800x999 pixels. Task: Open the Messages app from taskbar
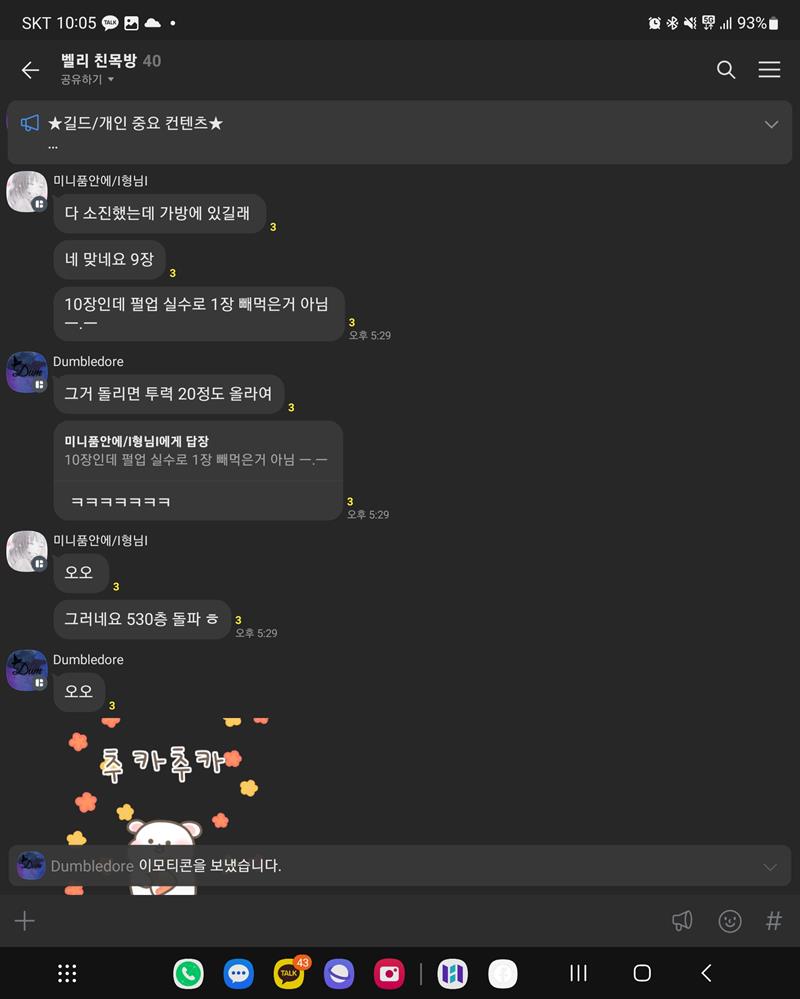pos(238,973)
